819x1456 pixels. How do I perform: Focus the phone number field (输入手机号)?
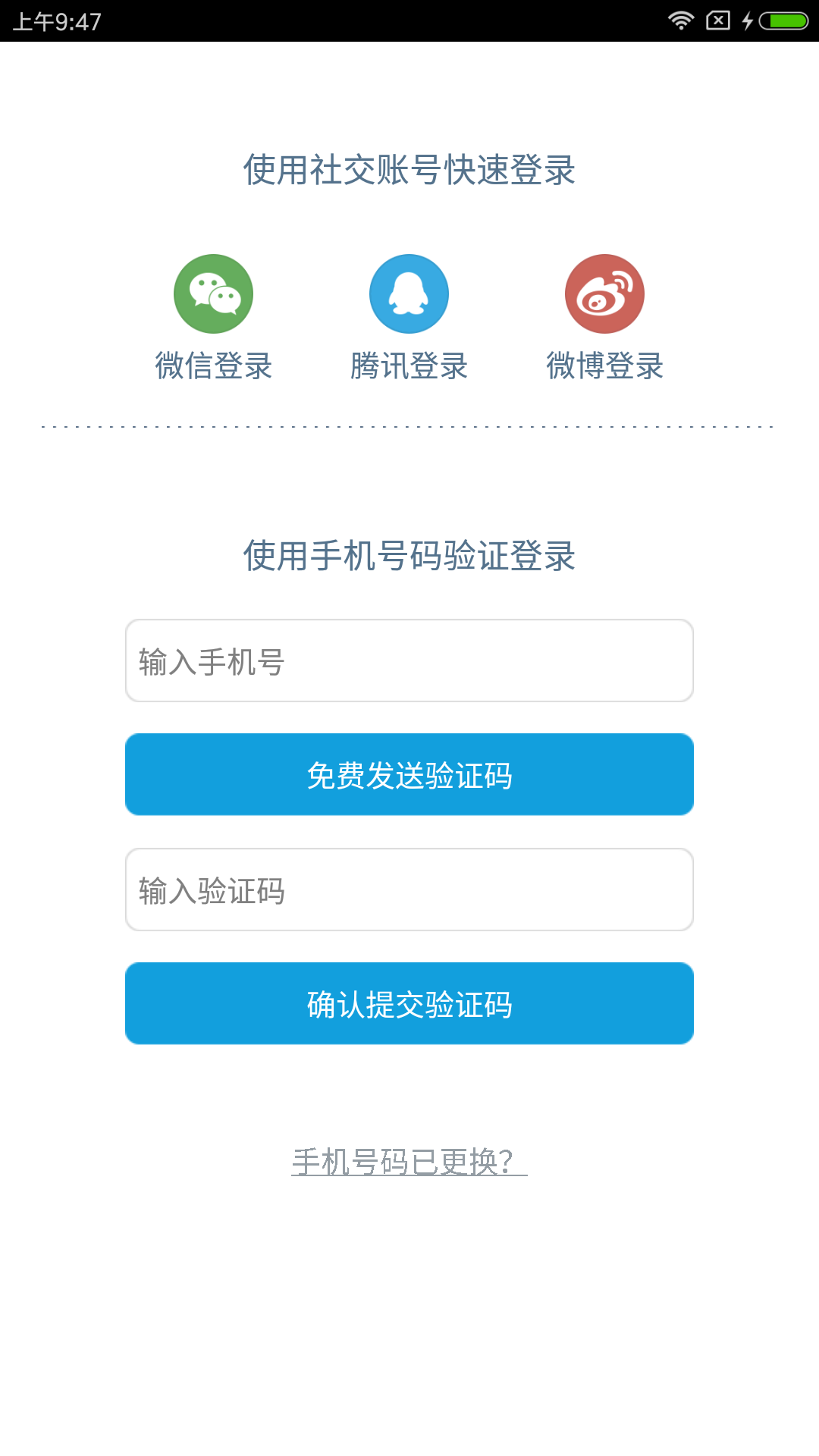pos(409,661)
